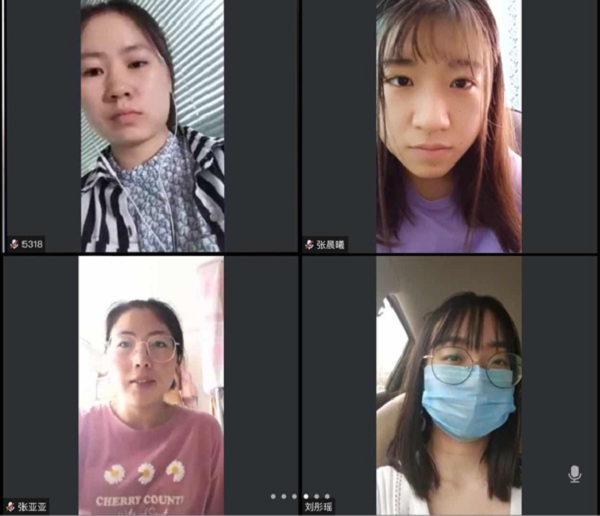Enlarge 张亚亚's video tile
This screenshot has height=516, width=600.
[152, 385]
